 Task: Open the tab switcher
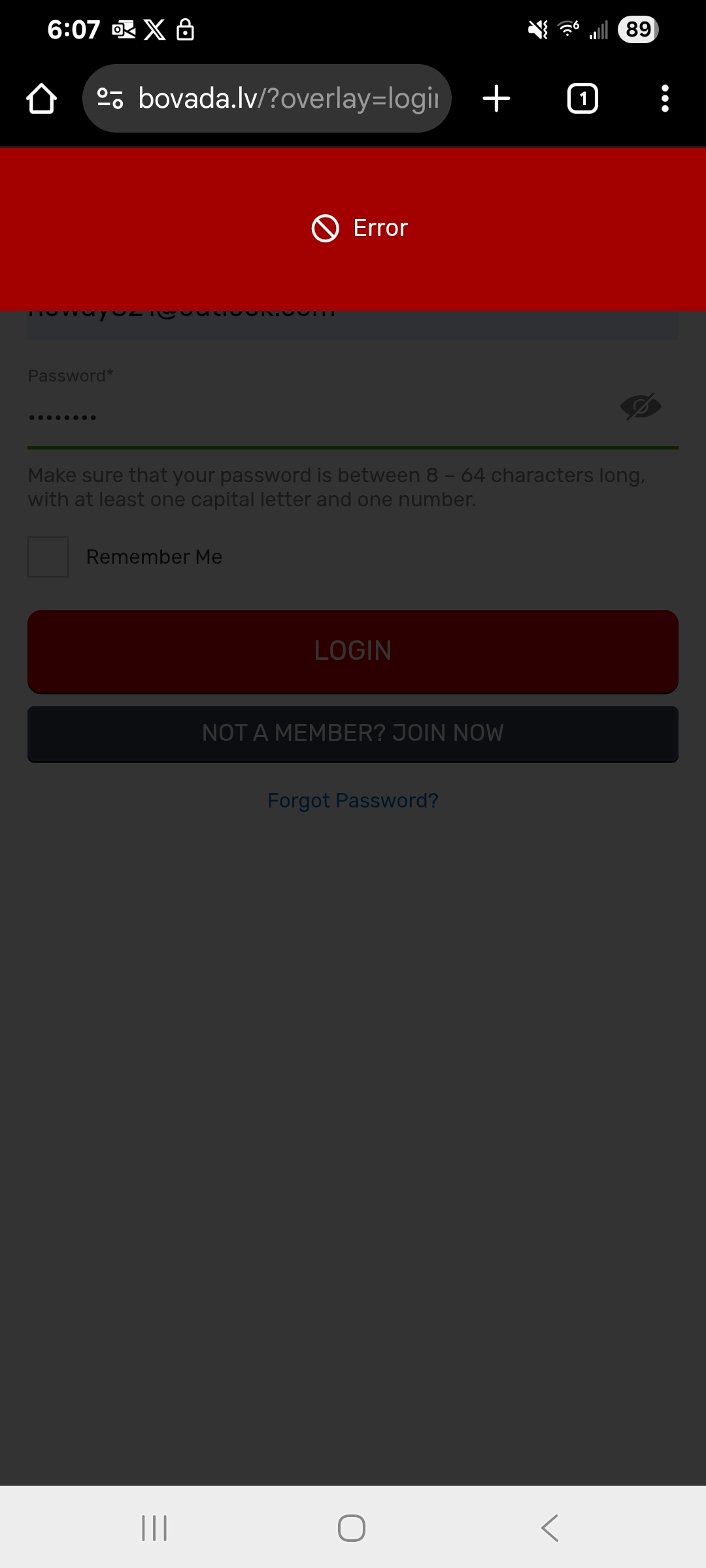coord(582,99)
